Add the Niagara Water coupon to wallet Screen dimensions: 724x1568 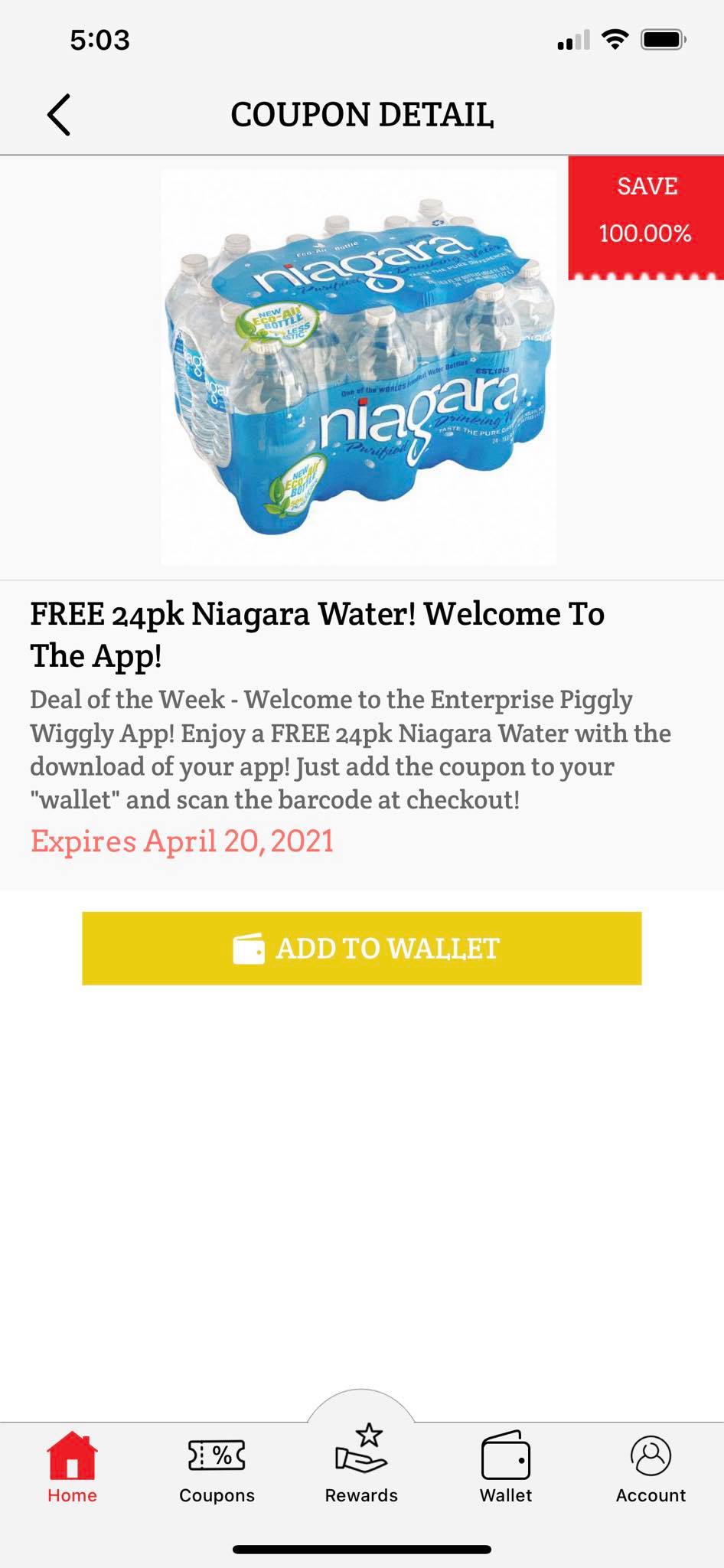361,948
